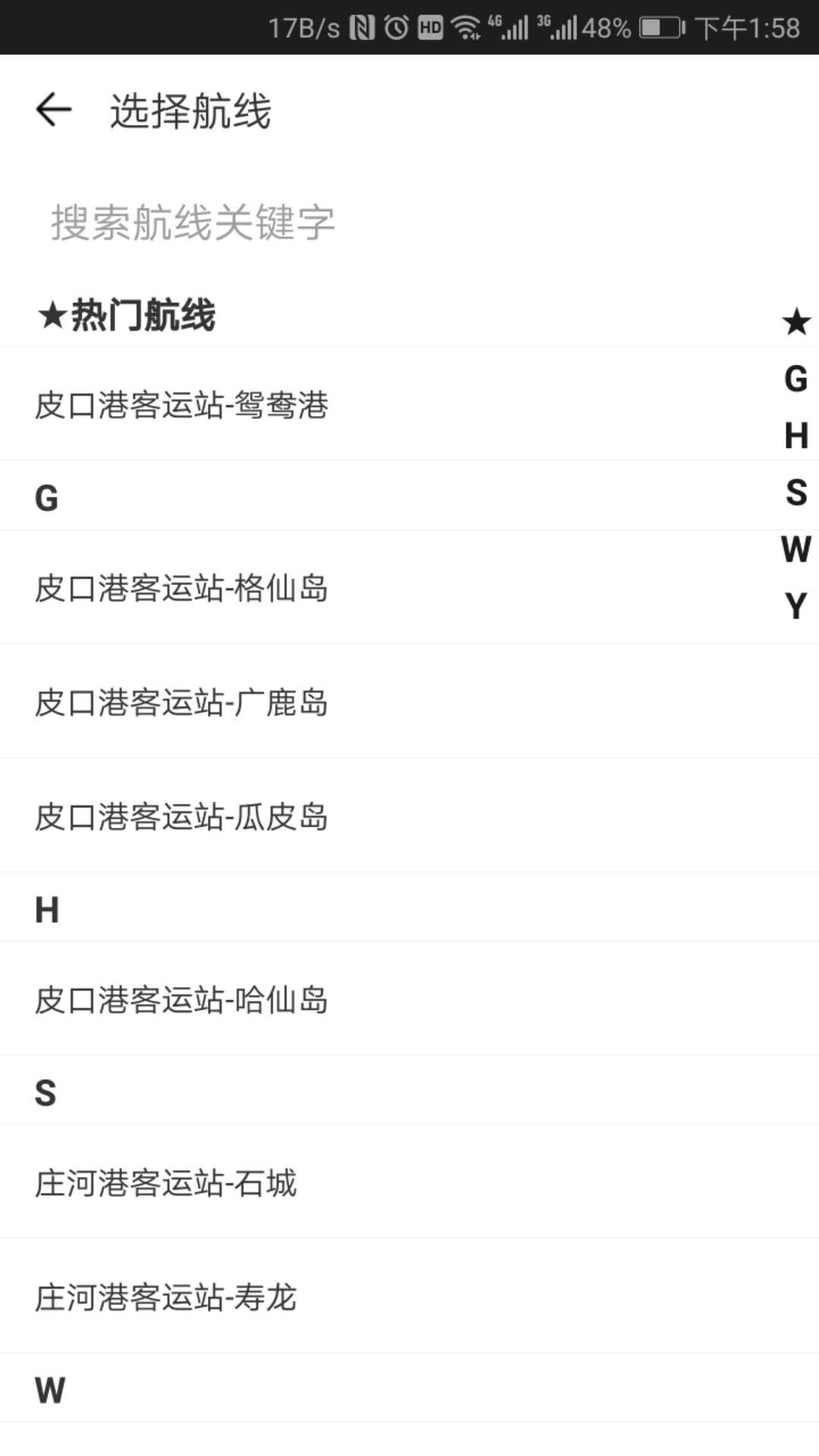Select the 皮口港客运站-格仙岛 route

(180, 588)
